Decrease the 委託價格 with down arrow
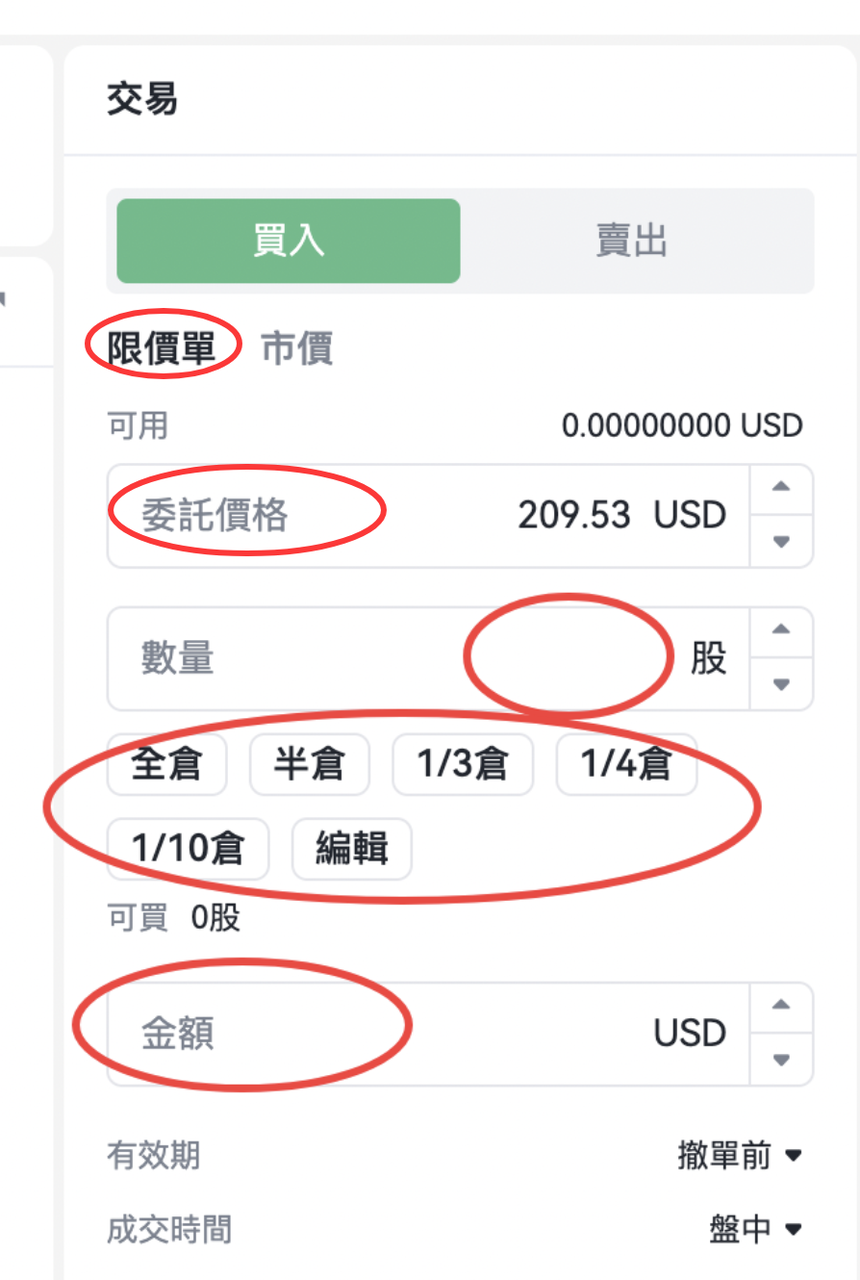Screen dimensions: 860x1280 782,542
